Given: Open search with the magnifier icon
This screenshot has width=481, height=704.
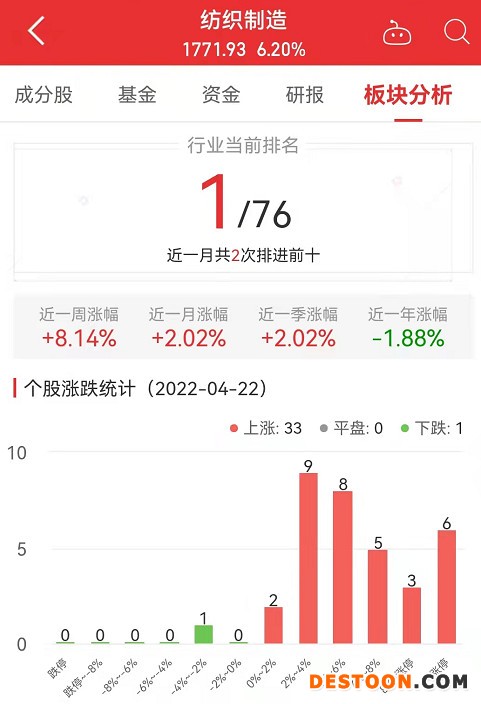Looking at the screenshot, I should click(456, 31).
